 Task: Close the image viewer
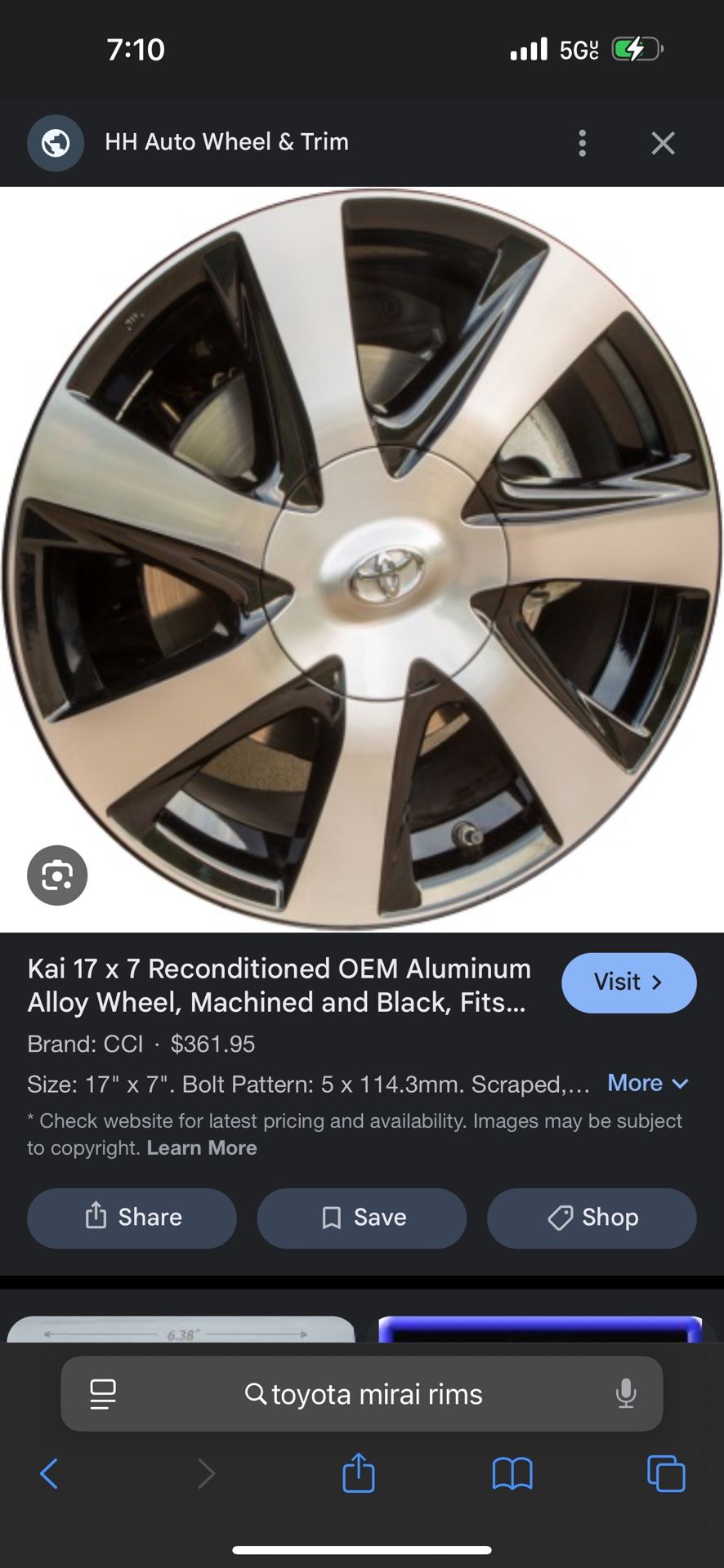pos(663,143)
